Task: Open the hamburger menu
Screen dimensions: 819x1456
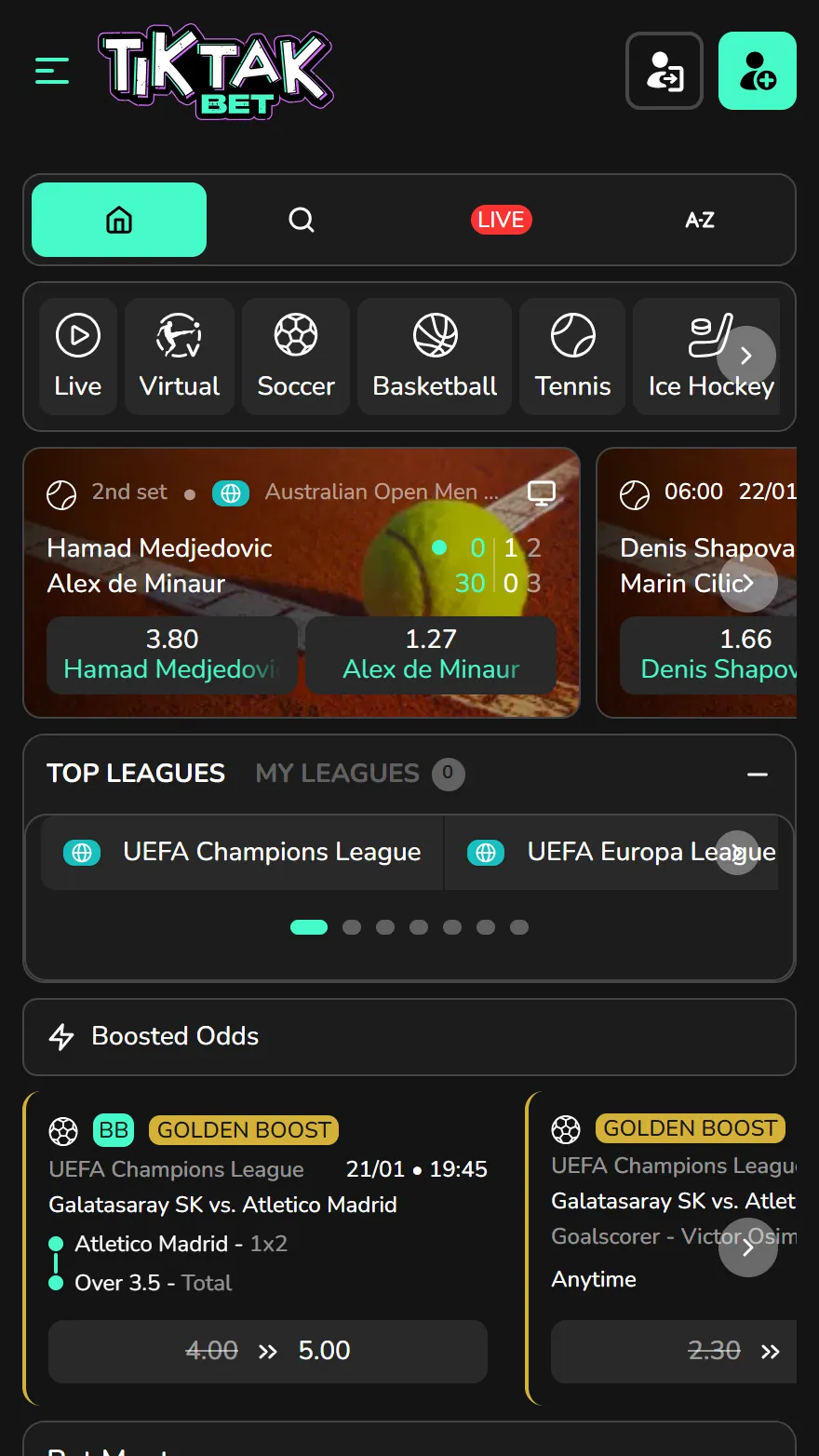Action: click(x=52, y=71)
